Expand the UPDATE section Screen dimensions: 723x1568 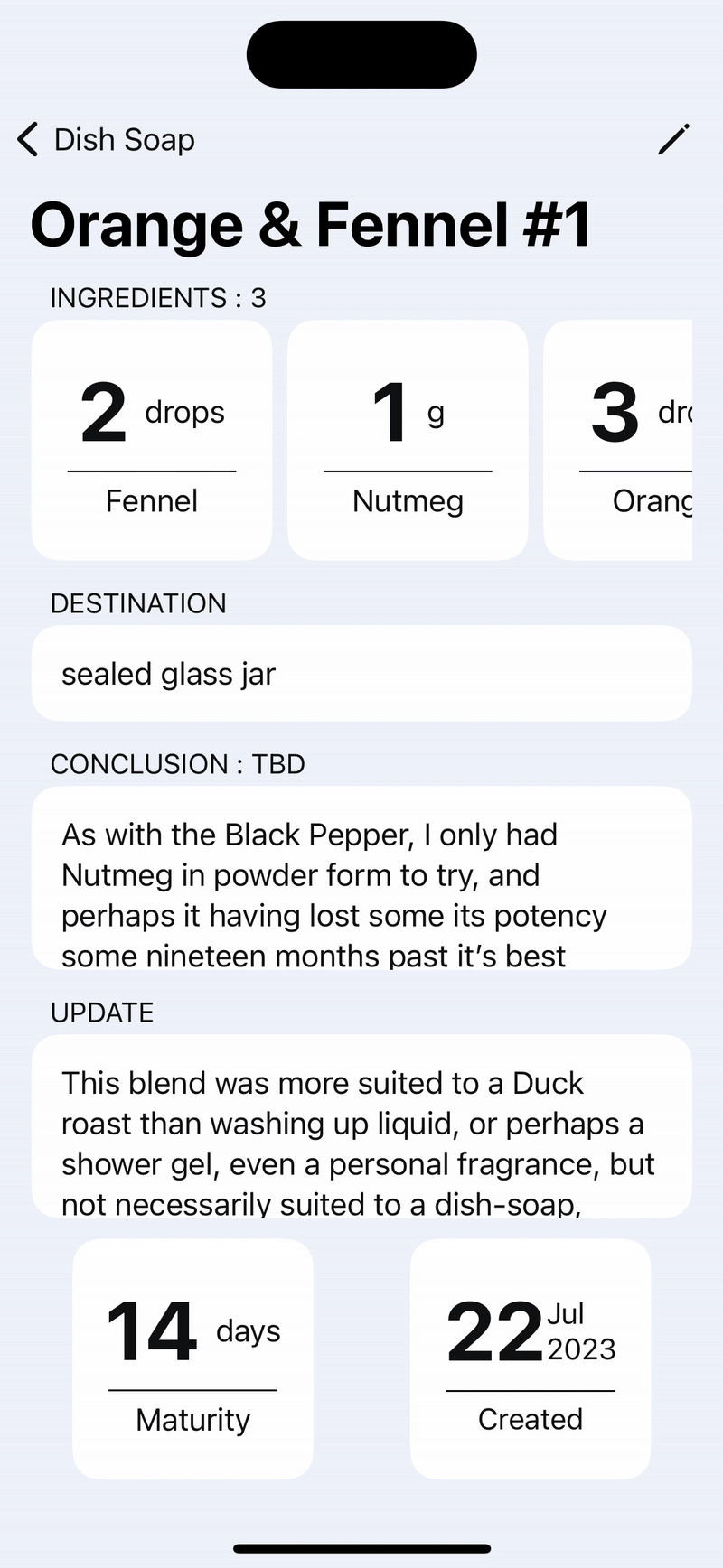[x=102, y=1013]
